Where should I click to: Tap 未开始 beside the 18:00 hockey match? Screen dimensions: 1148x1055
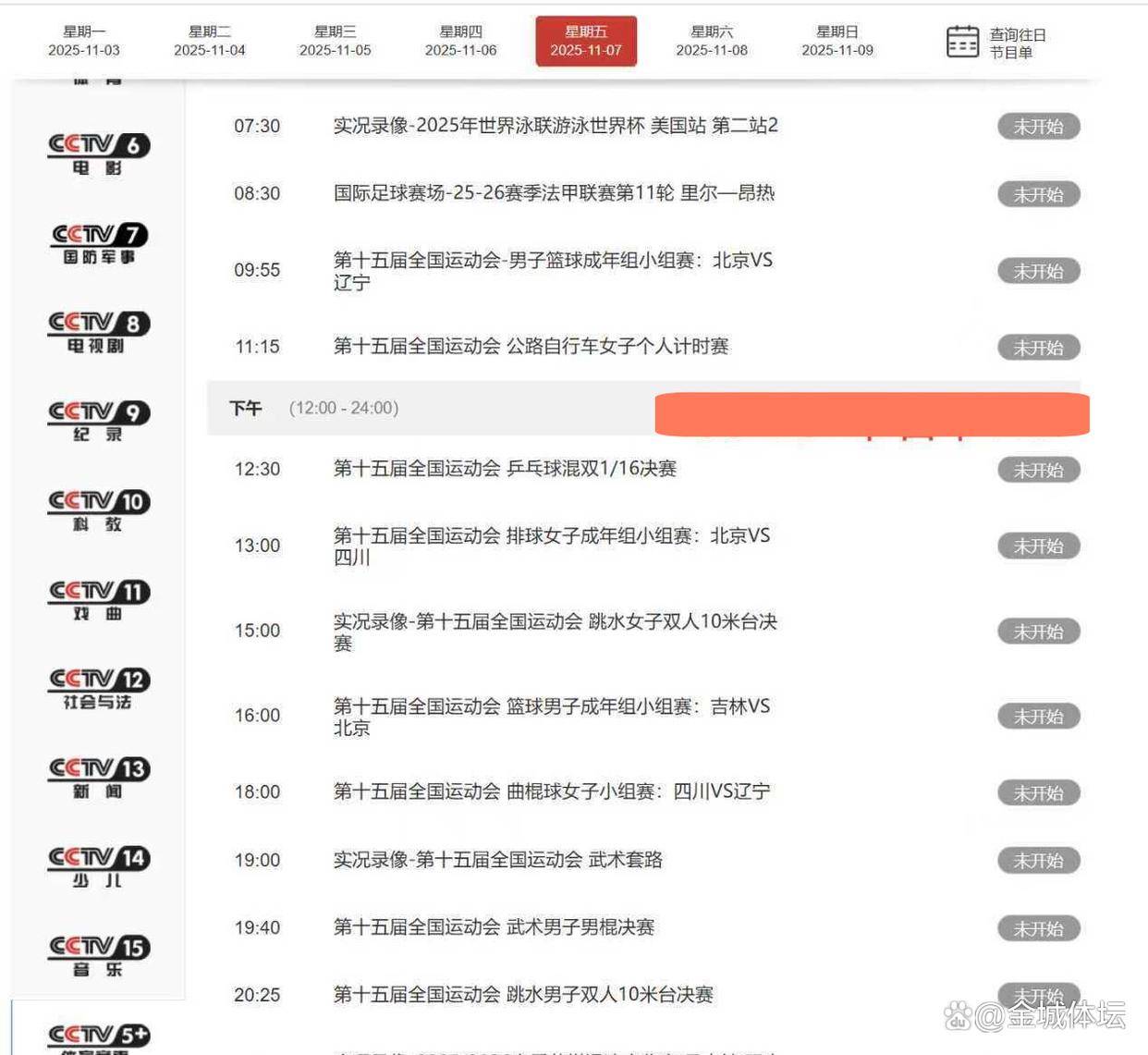(x=1038, y=792)
